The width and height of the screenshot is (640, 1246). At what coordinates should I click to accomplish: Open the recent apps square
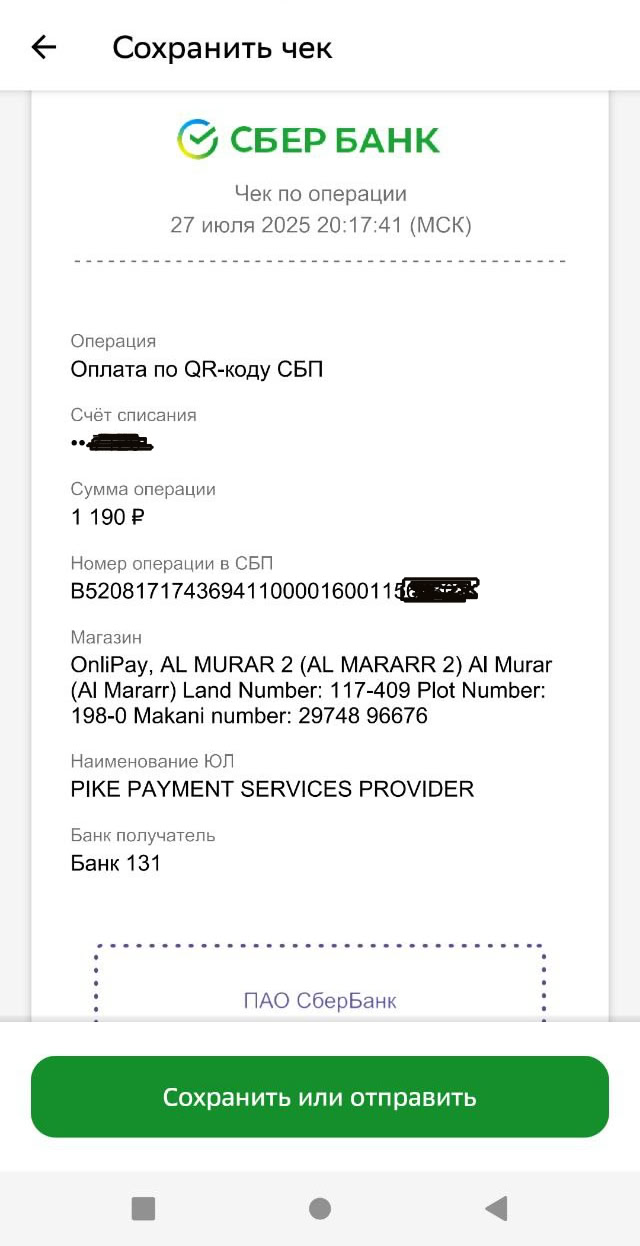[x=143, y=1208]
